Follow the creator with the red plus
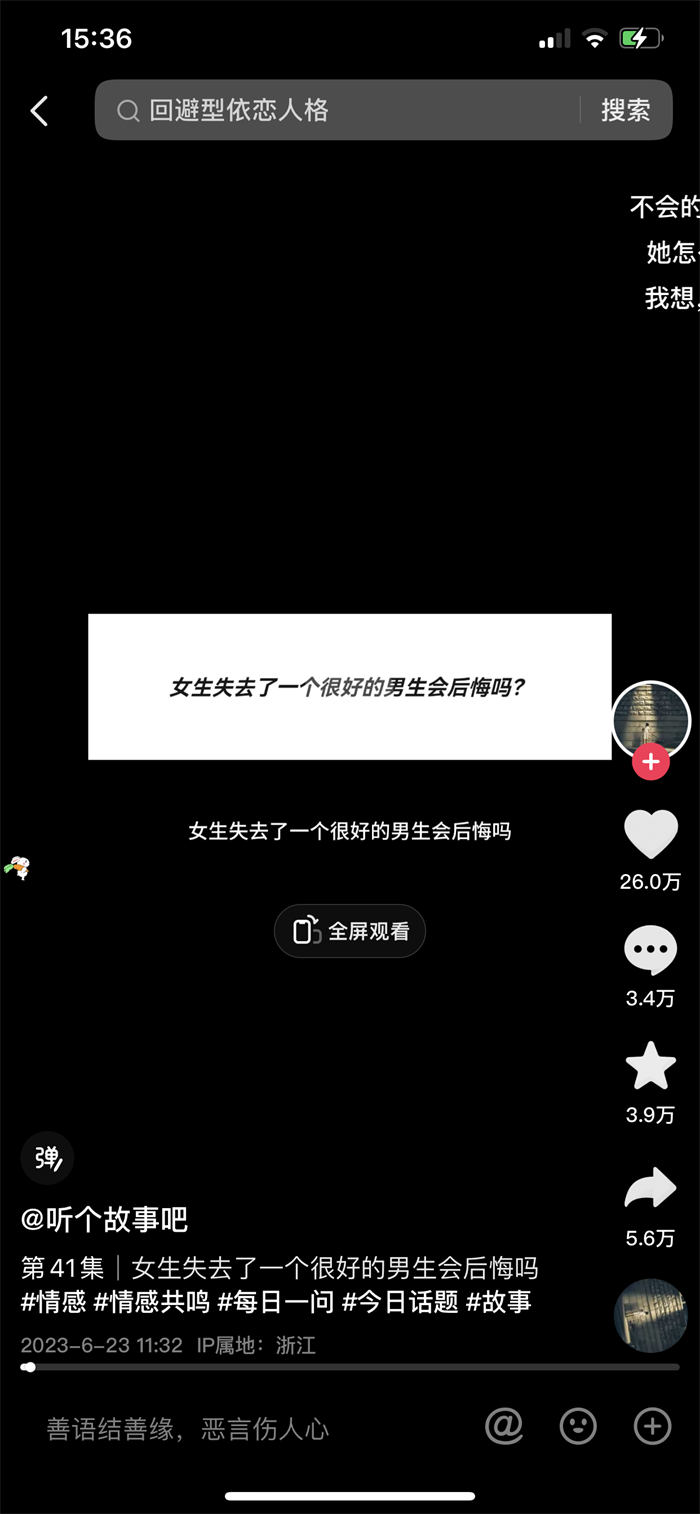The image size is (700, 1514). coord(651,762)
